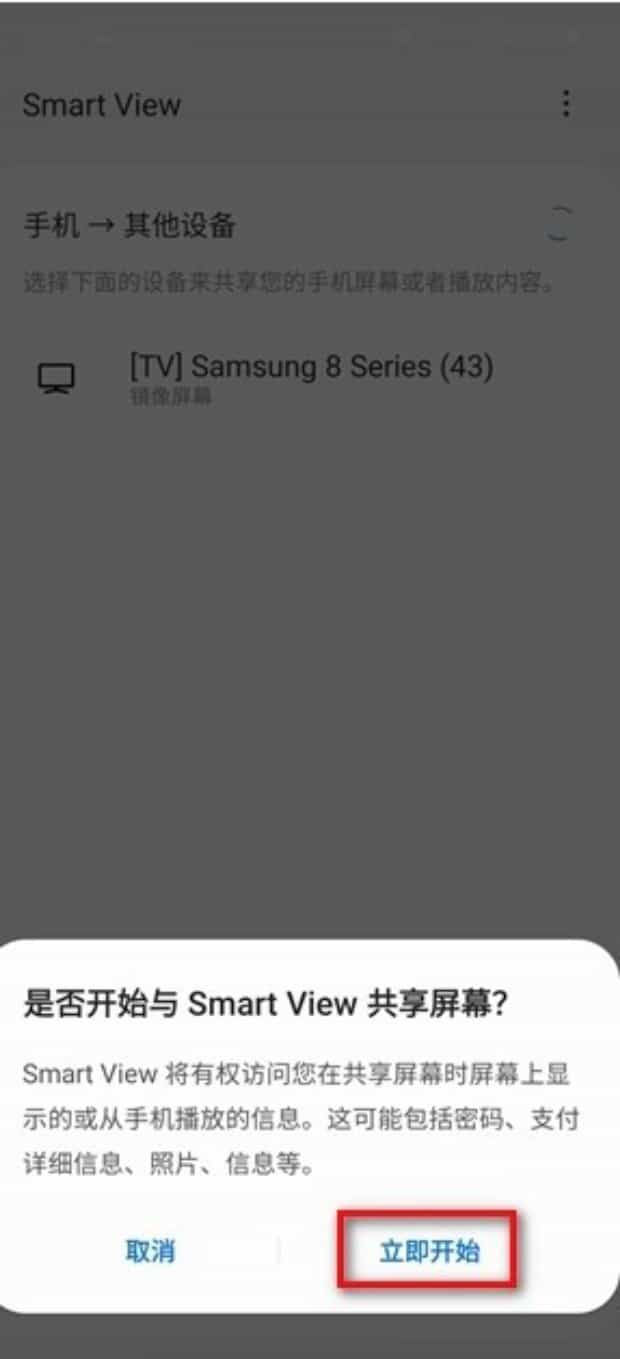The image size is (620, 1359).
Task: Cancel the share screen dialog with 取消
Action: click(150, 1251)
